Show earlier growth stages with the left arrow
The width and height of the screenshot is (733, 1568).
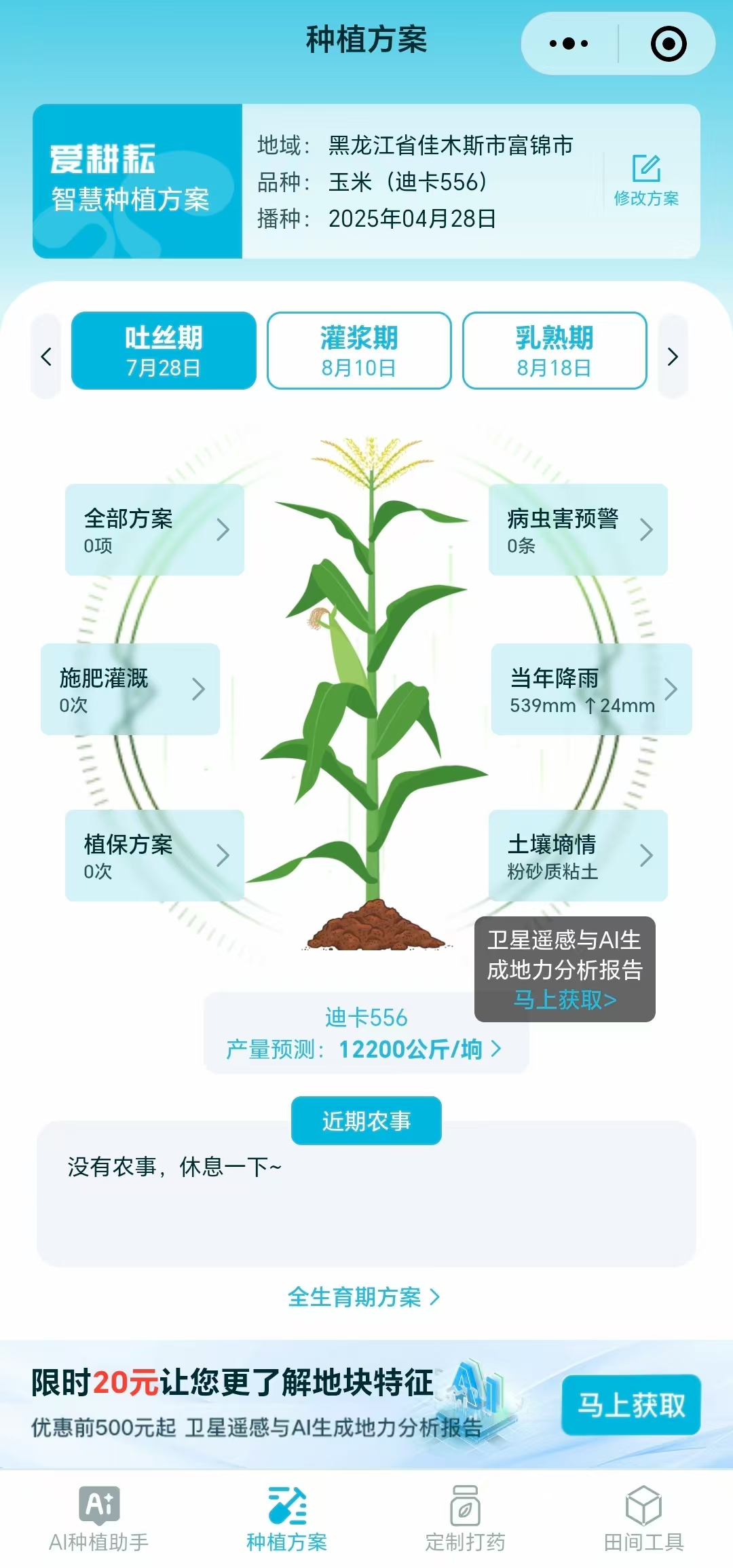(x=46, y=356)
